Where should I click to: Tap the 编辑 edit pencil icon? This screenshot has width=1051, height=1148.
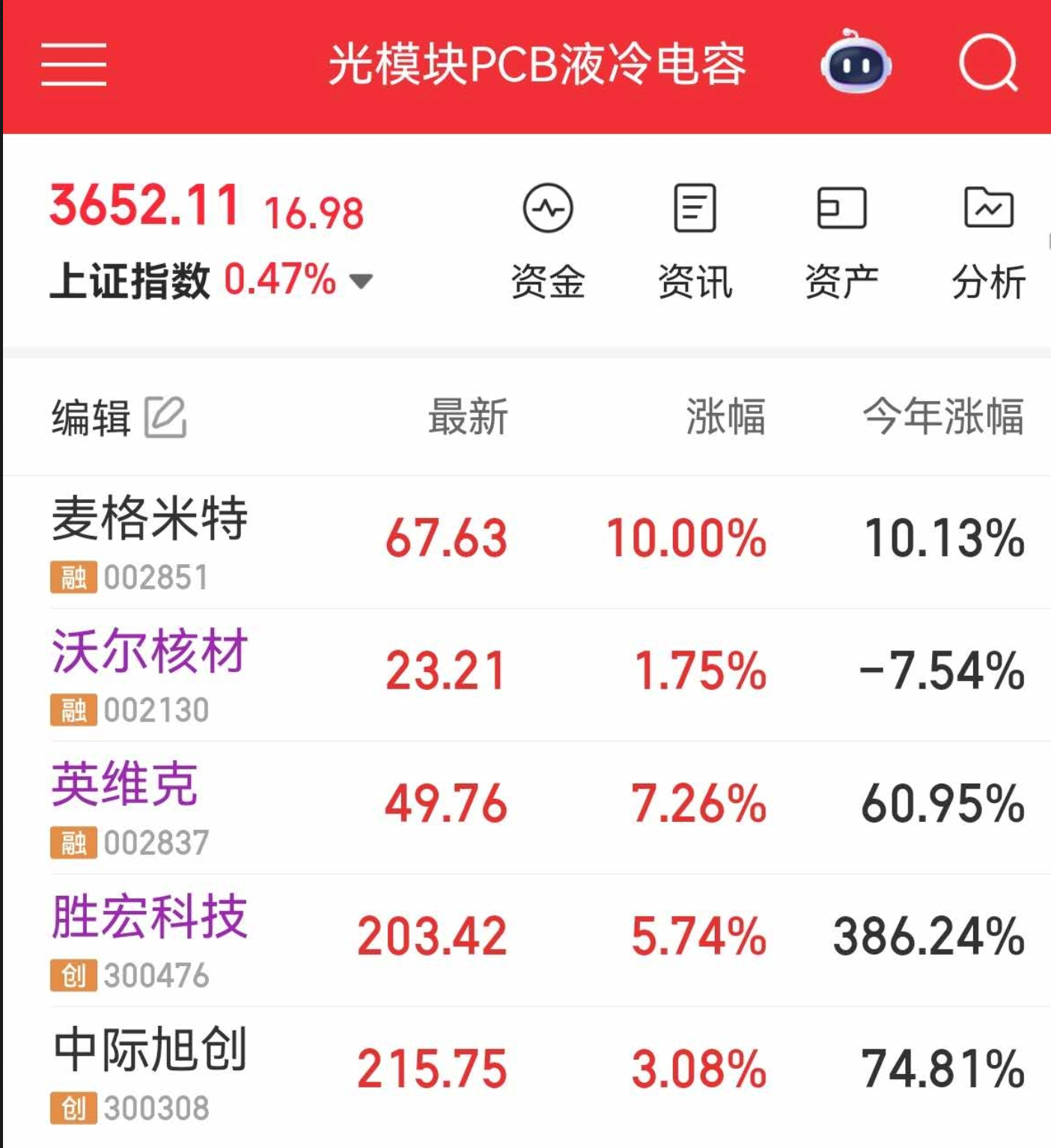click(166, 417)
